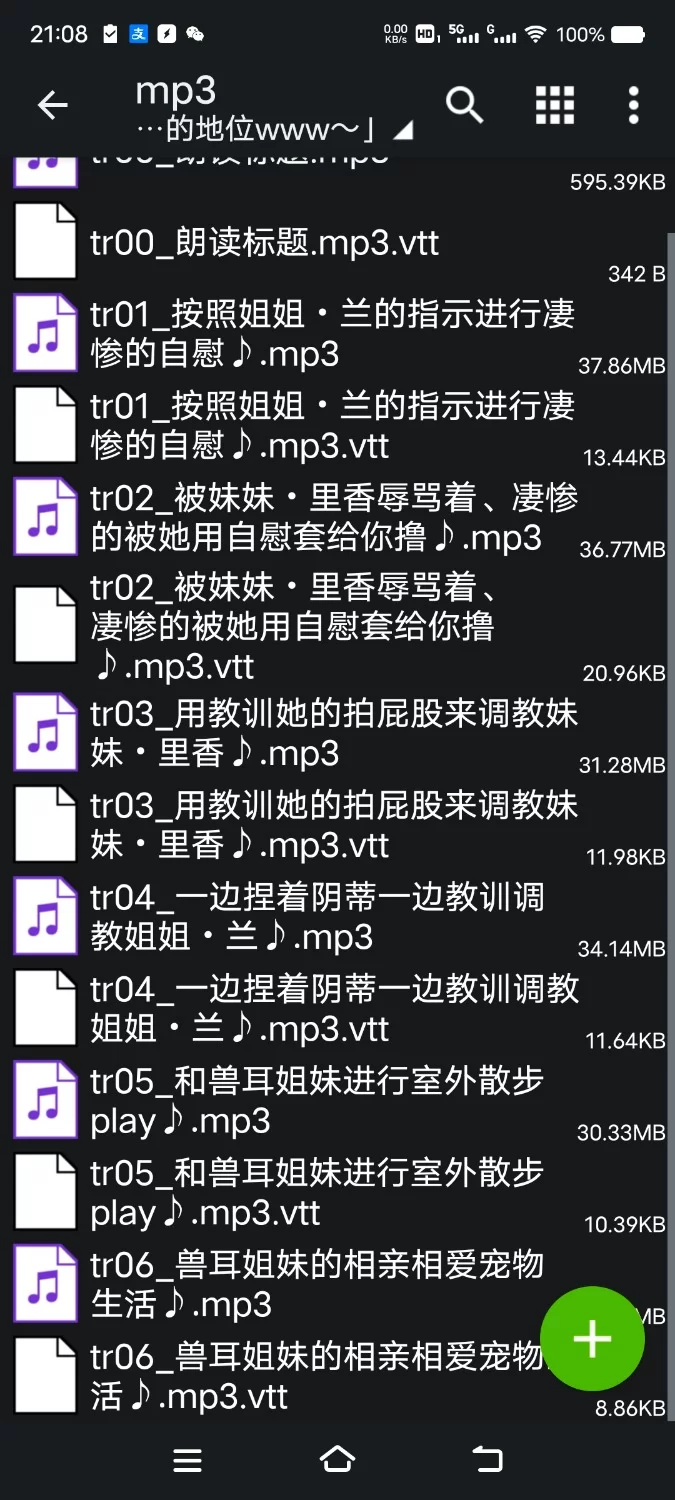Go back using the app bar arrow
This screenshot has width=675, height=1500.
[52, 105]
